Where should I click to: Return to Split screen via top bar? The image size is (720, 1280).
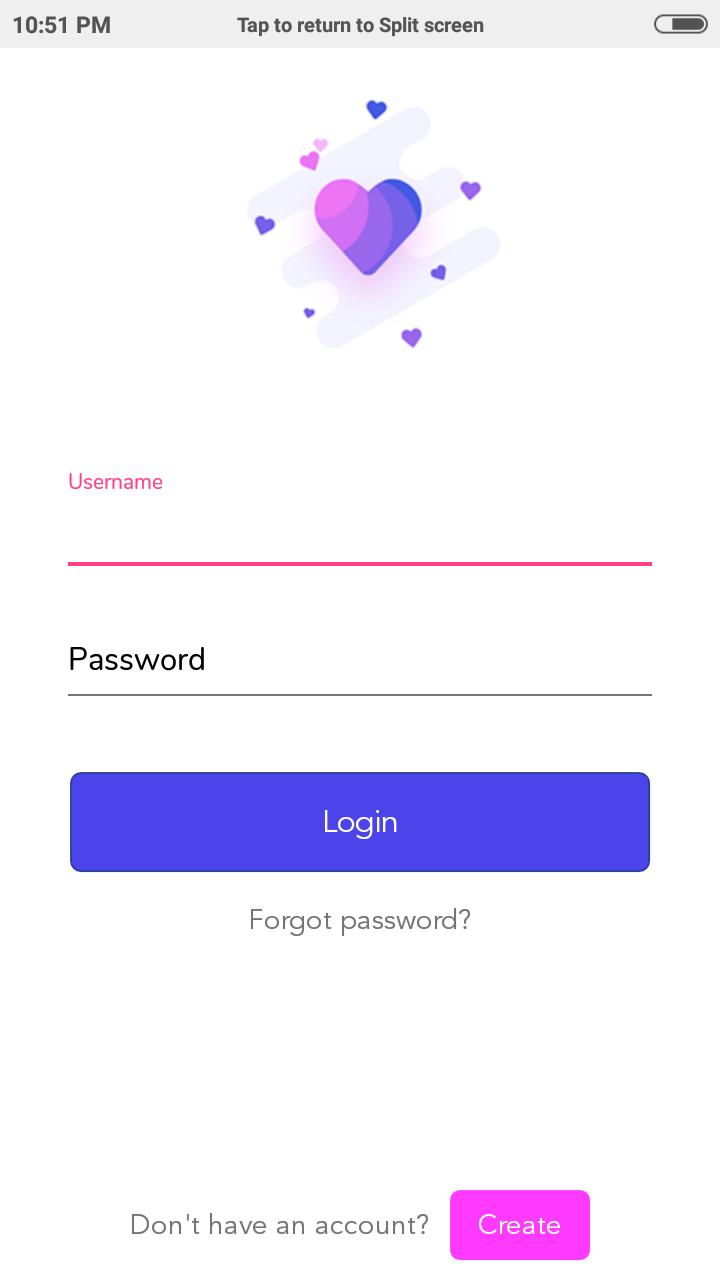(x=360, y=25)
